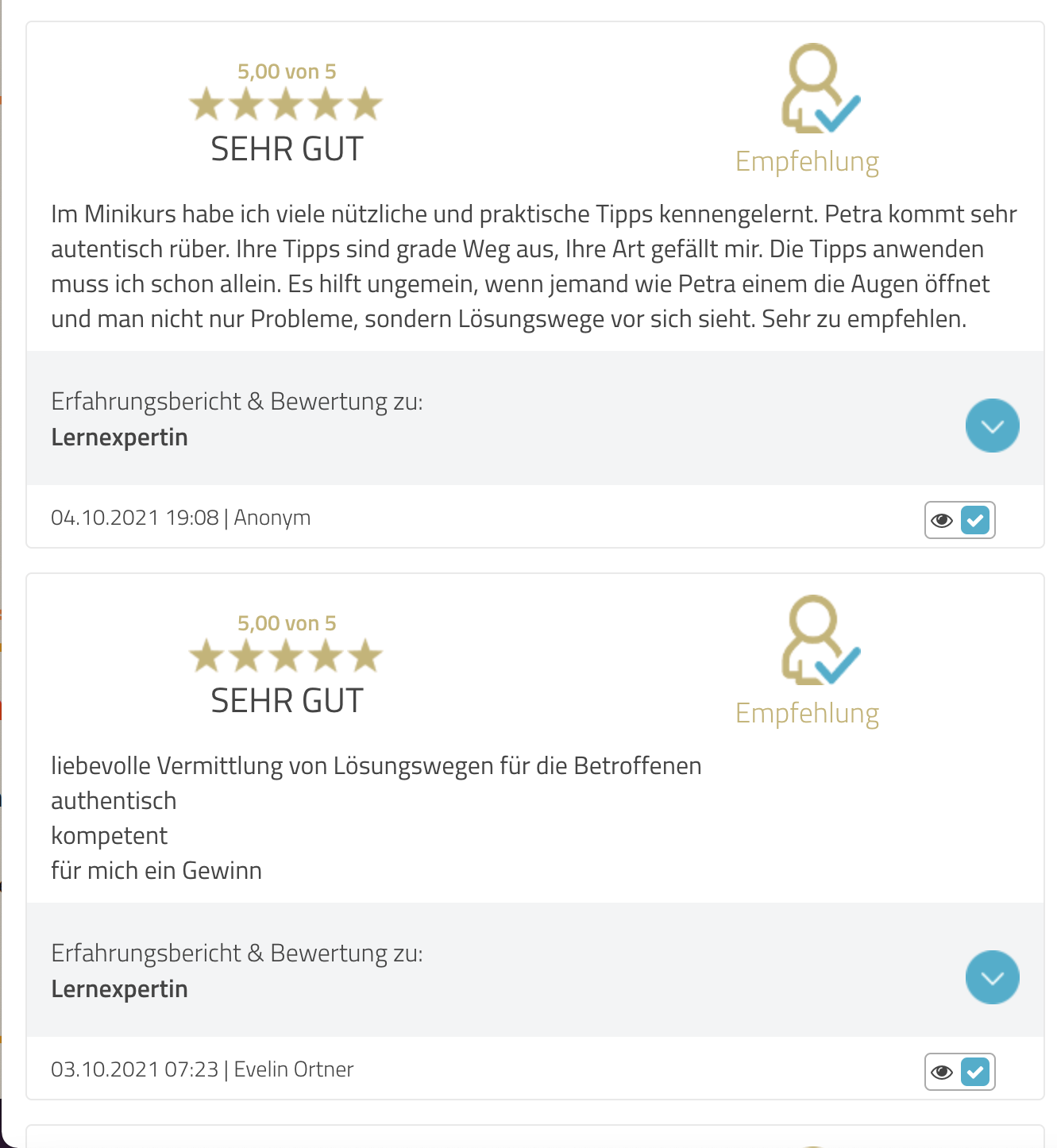Expand details of the Anonym review
This screenshot has height=1148, width=1057.
(x=992, y=426)
